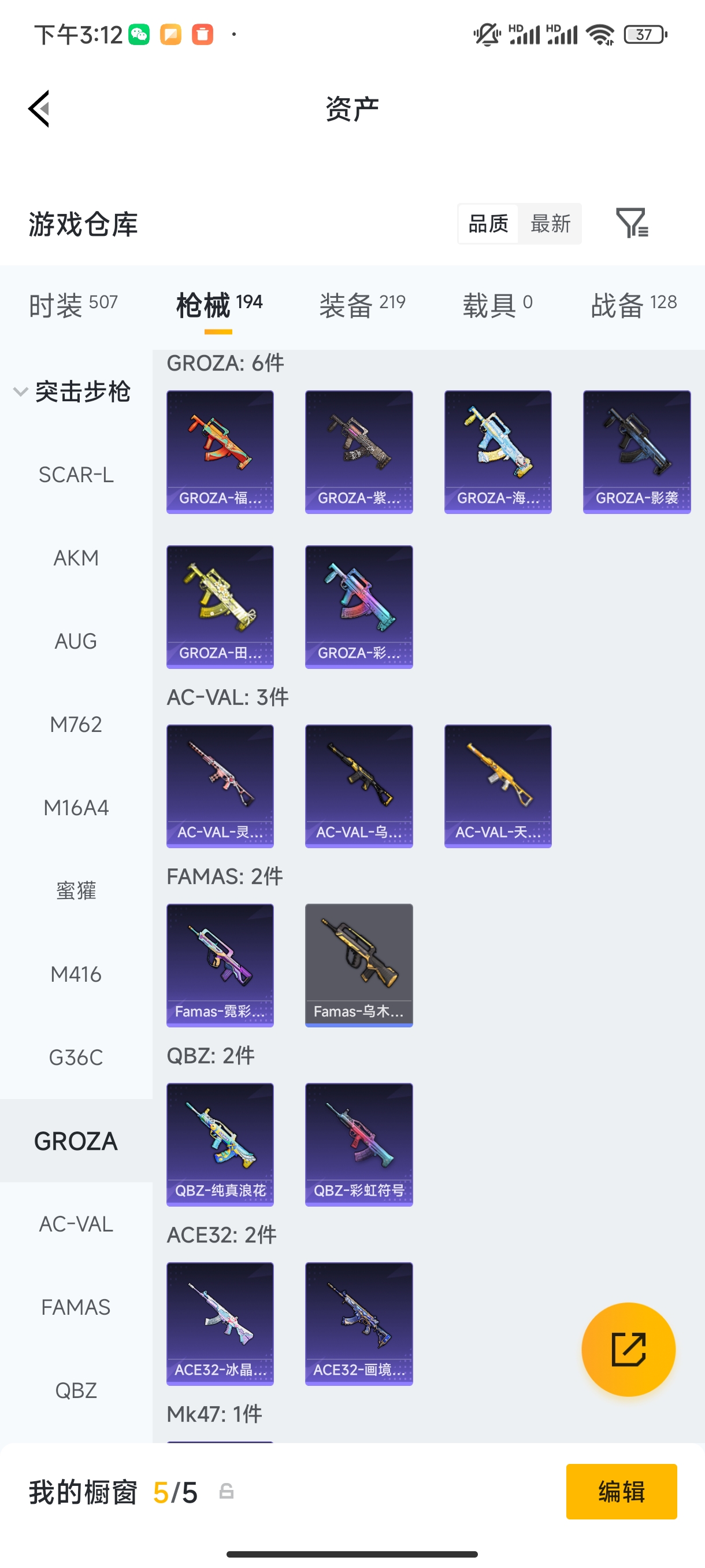
Task: Tap 编辑 to edit my showcase
Action: pos(621,1491)
